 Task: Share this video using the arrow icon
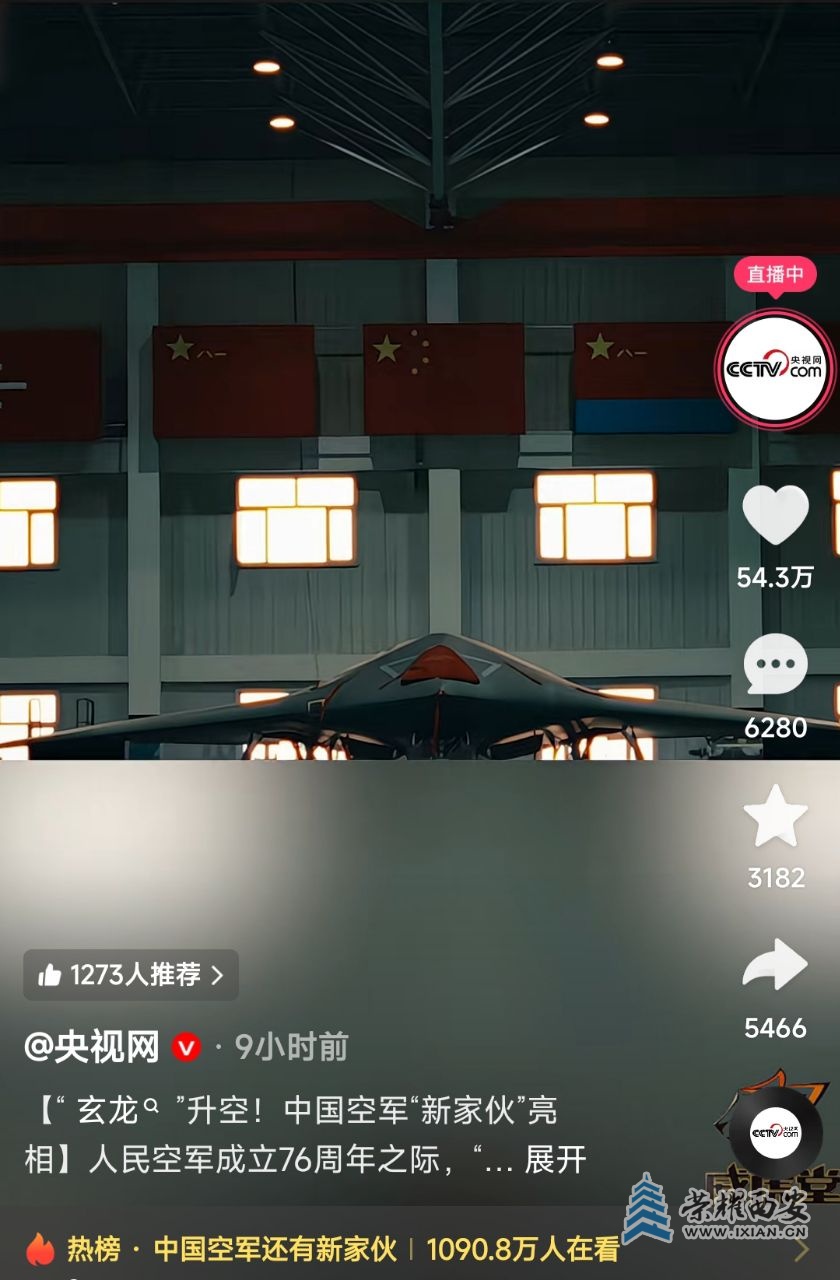coord(775,967)
